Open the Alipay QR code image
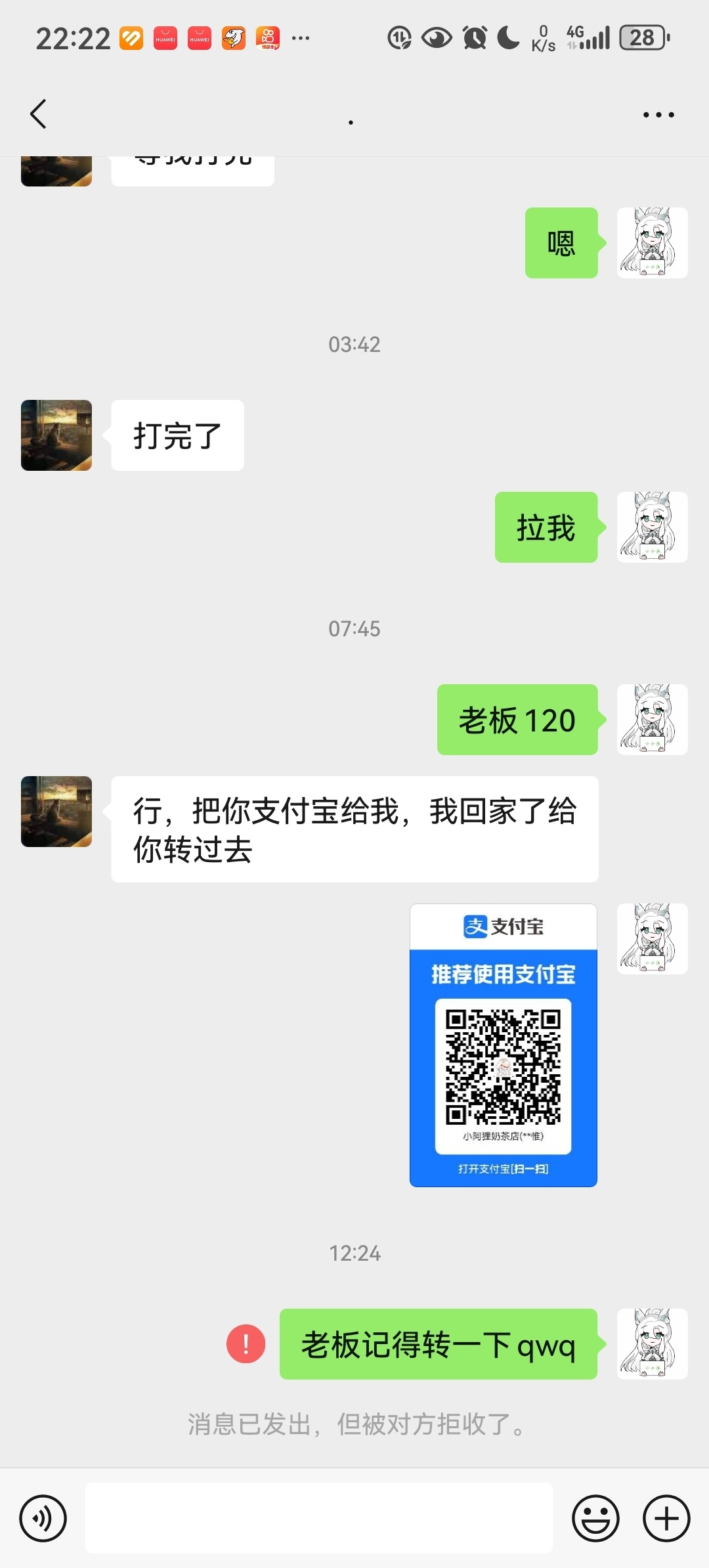The width and height of the screenshot is (709, 1568). click(x=504, y=1045)
